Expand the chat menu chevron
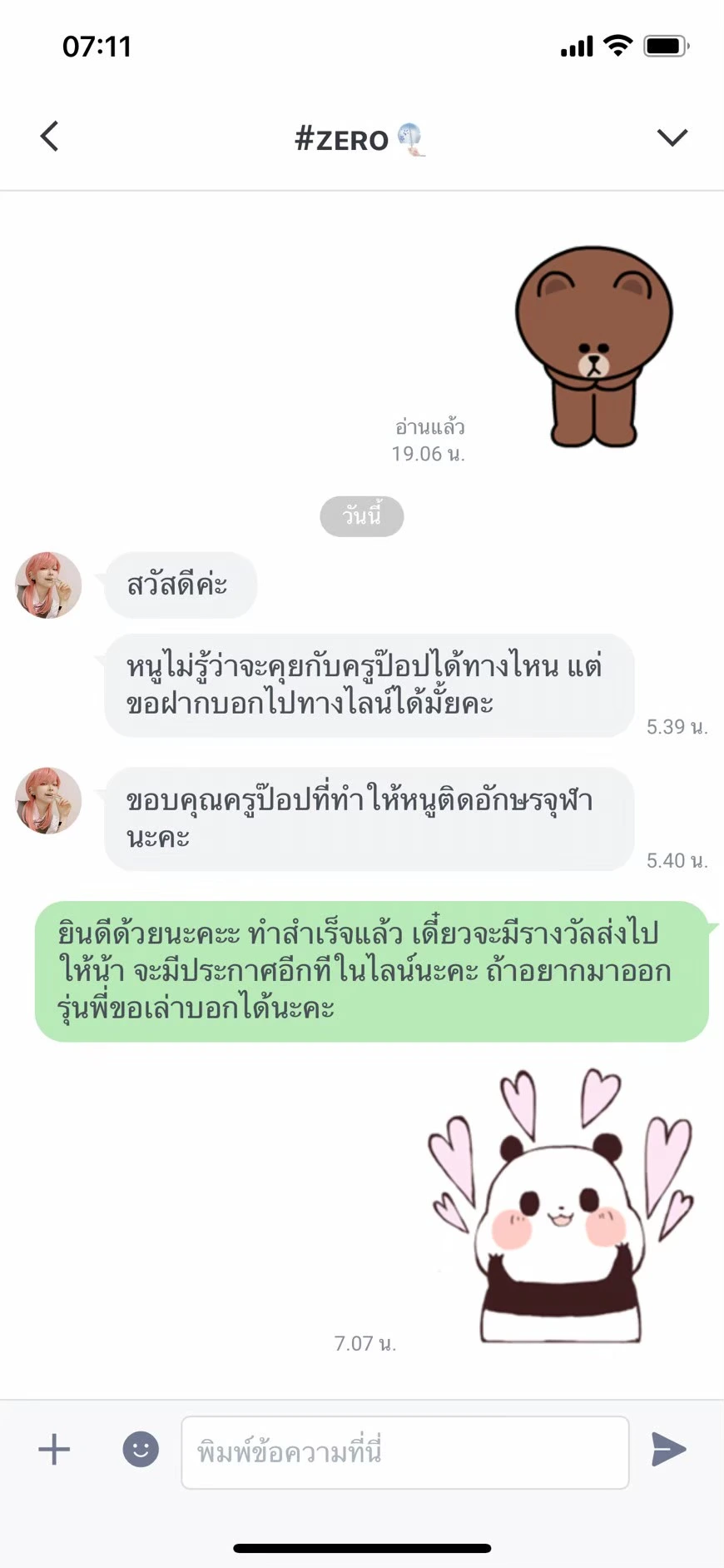 point(672,137)
